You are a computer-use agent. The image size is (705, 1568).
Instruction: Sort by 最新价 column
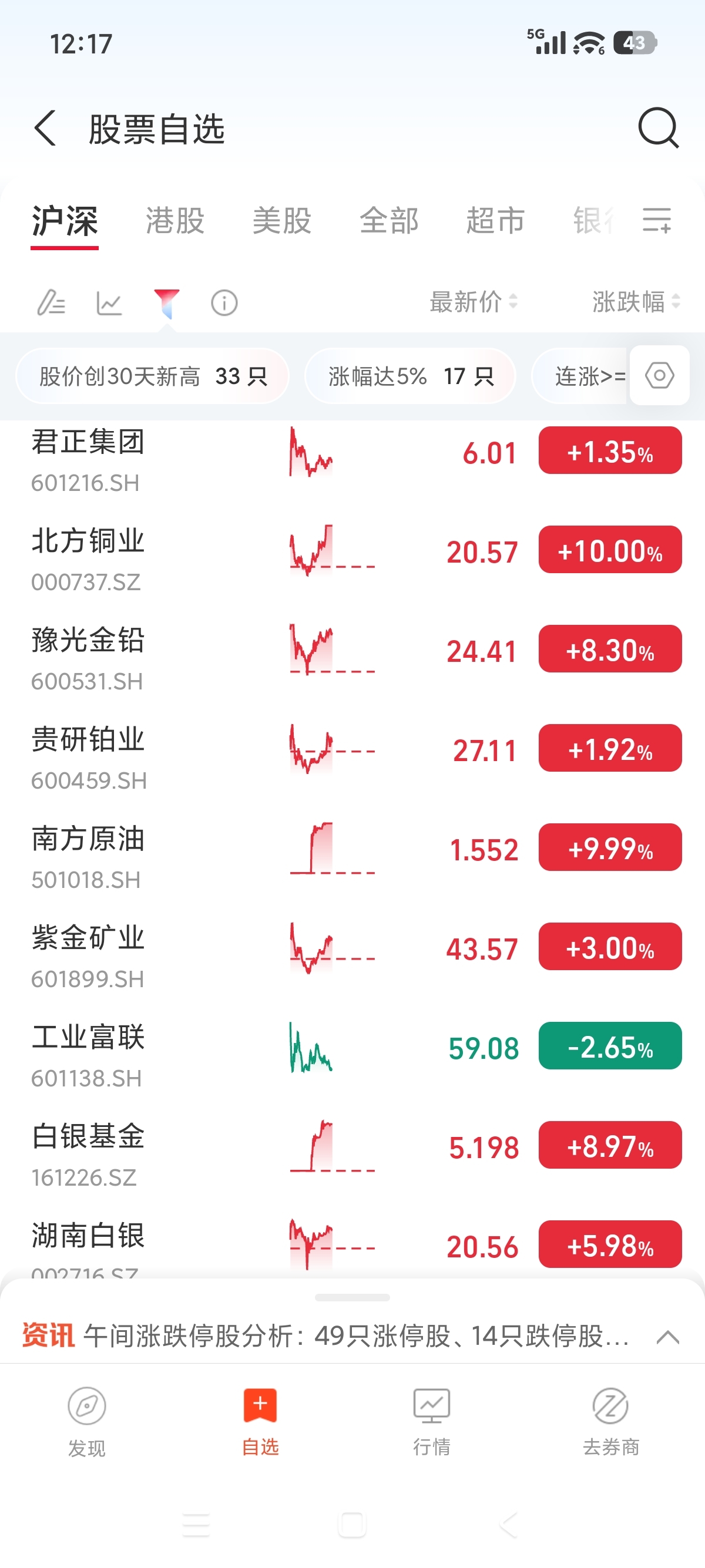473,302
